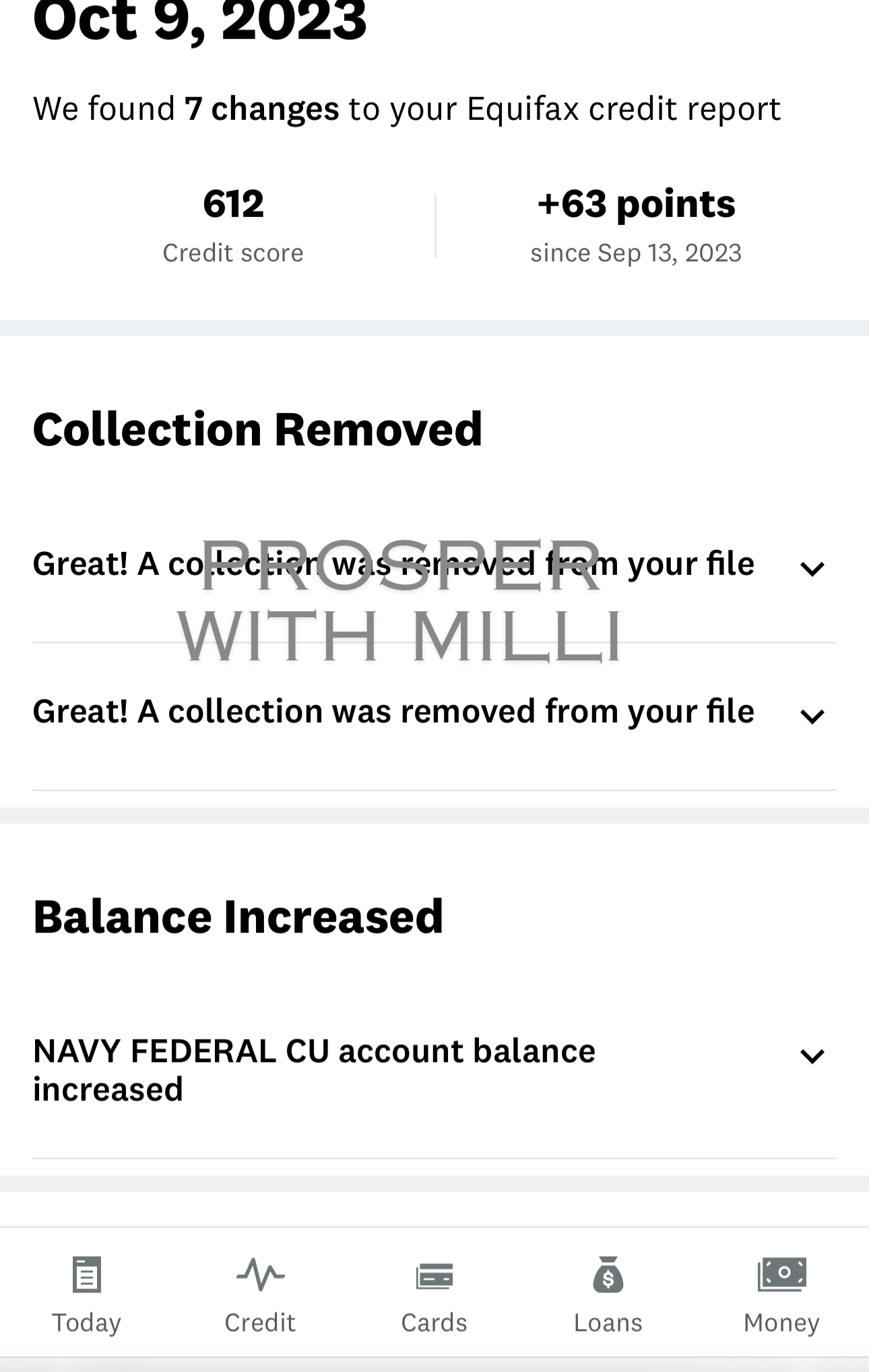
Task: Select the second collection removed message
Action: coord(393,711)
